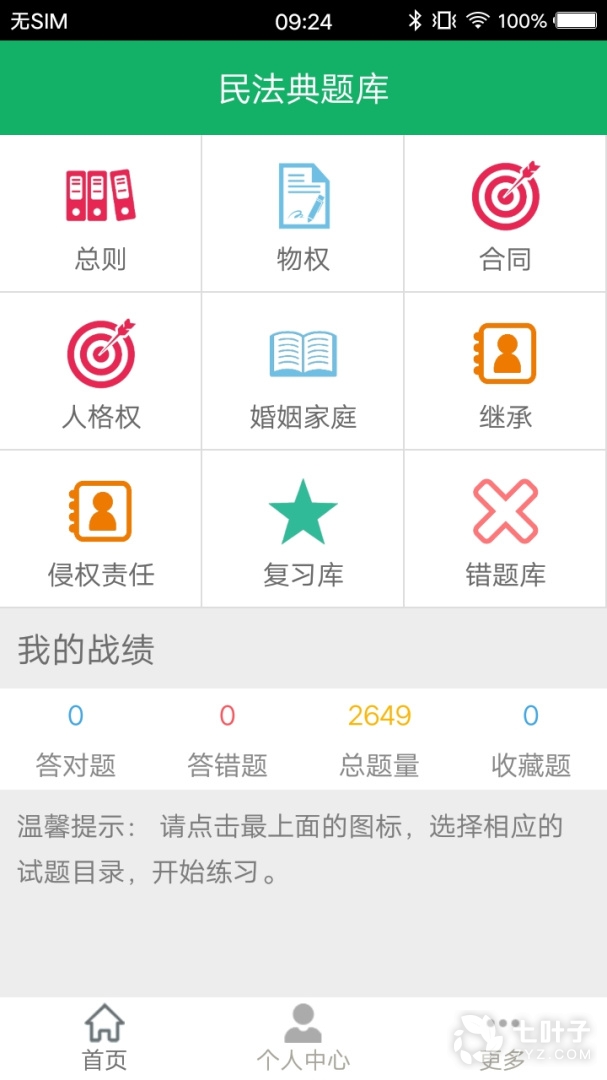Select the 合同 question category
The width and height of the screenshot is (607, 1080).
coord(505,215)
